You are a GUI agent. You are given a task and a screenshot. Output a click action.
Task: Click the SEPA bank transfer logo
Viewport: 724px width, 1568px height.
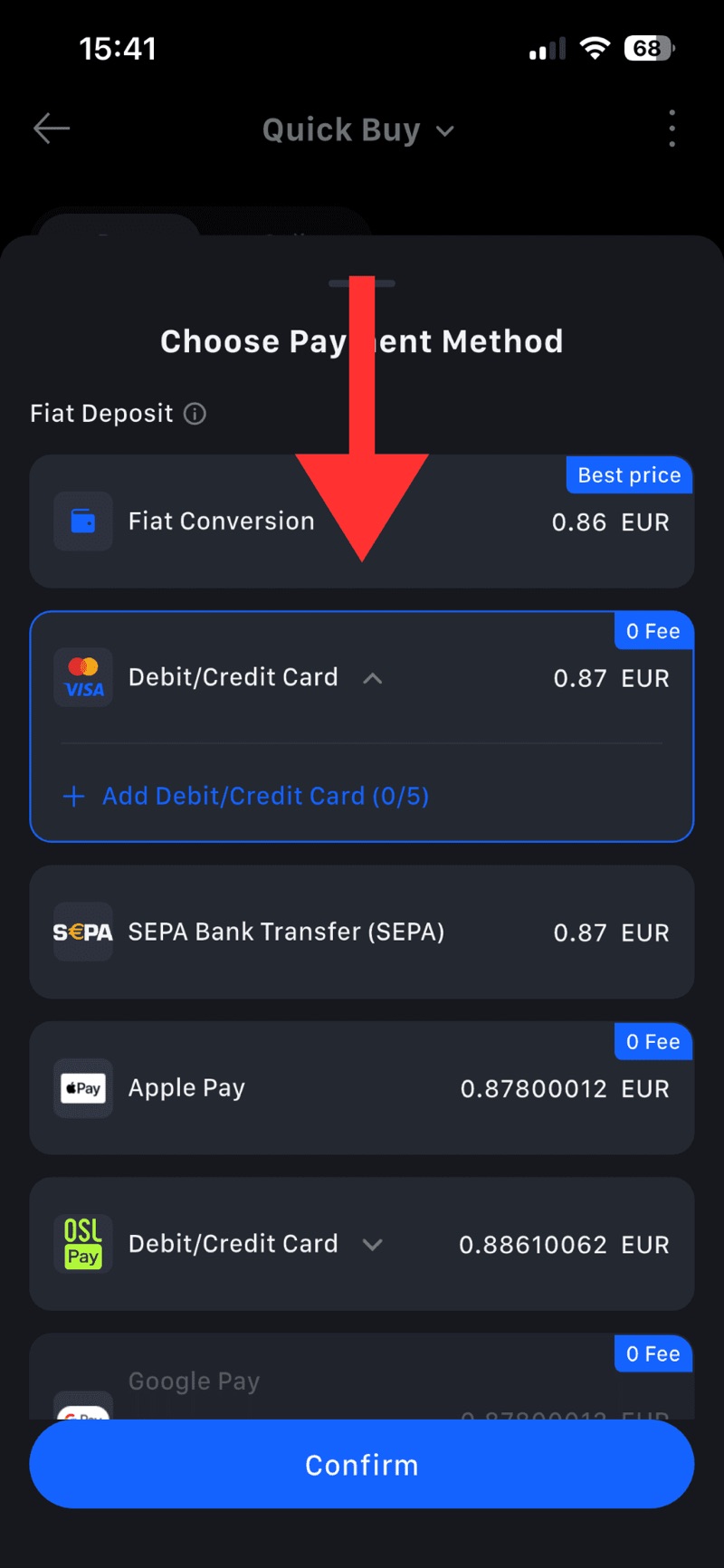pos(82,932)
